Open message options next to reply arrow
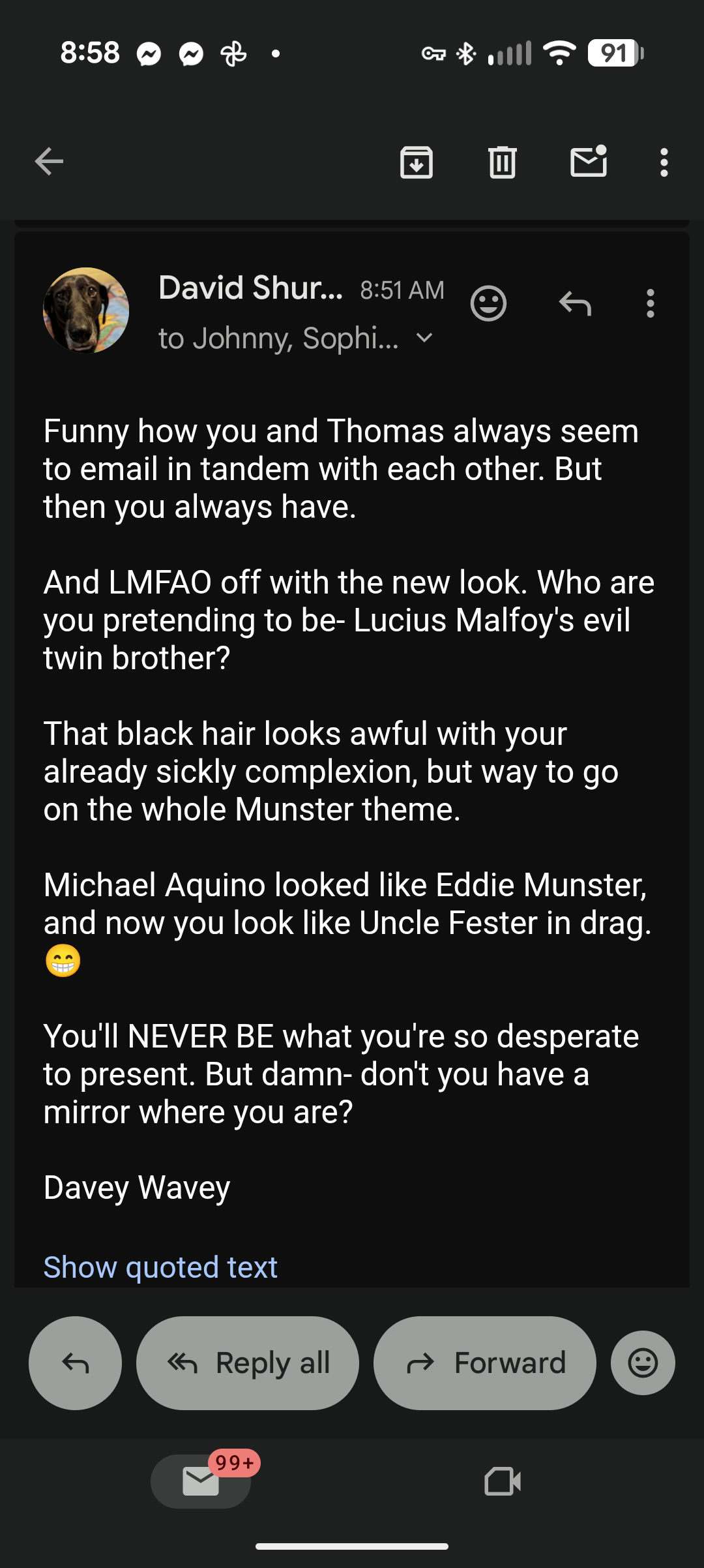704x1568 pixels. 650,304
